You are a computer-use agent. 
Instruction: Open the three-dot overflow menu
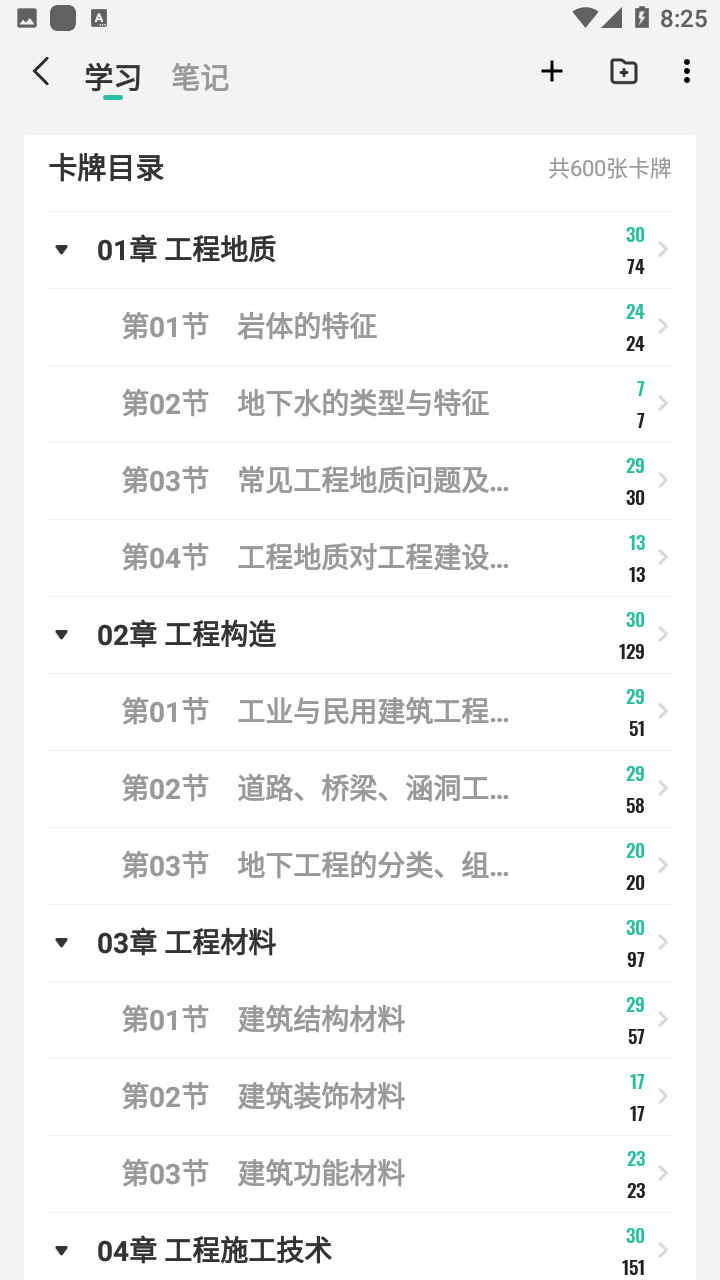[686, 71]
